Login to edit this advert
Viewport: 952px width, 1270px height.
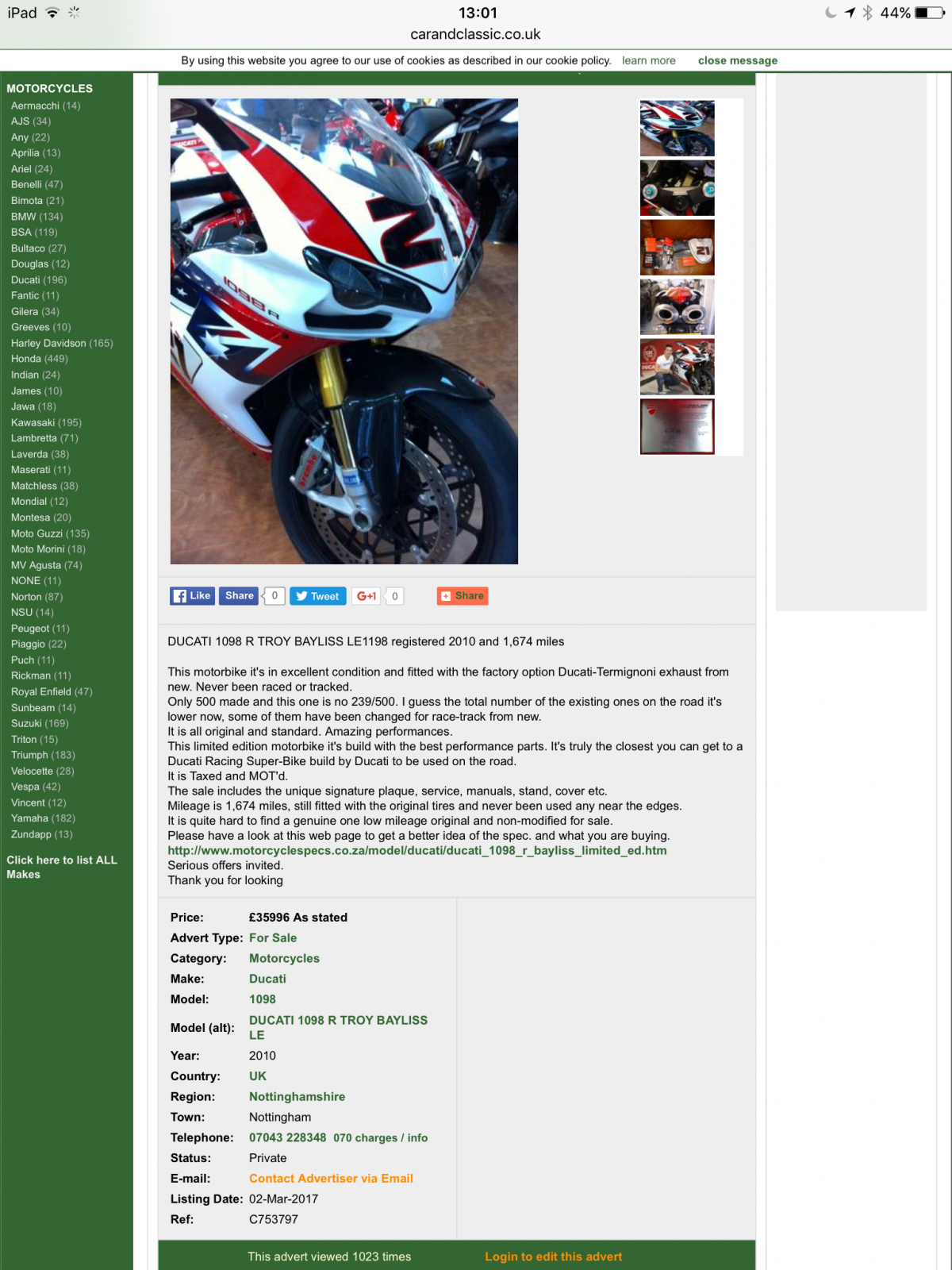(553, 1257)
